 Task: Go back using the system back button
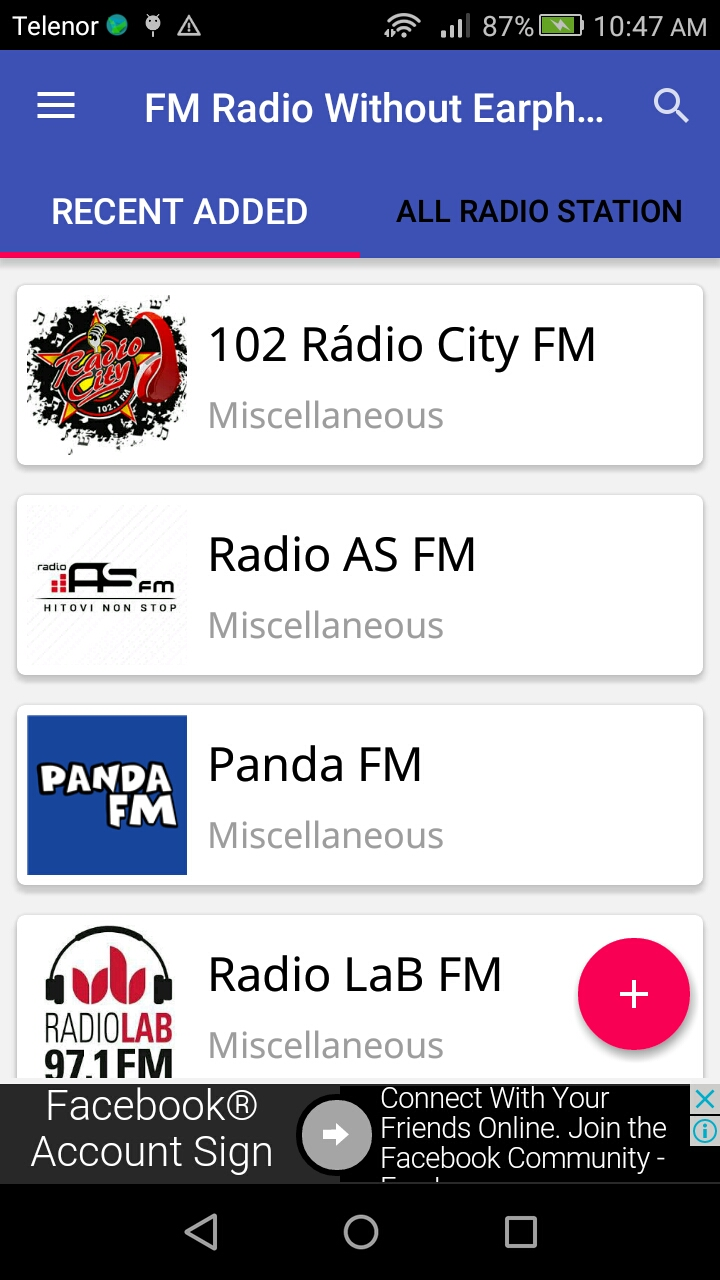click(201, 1232)
